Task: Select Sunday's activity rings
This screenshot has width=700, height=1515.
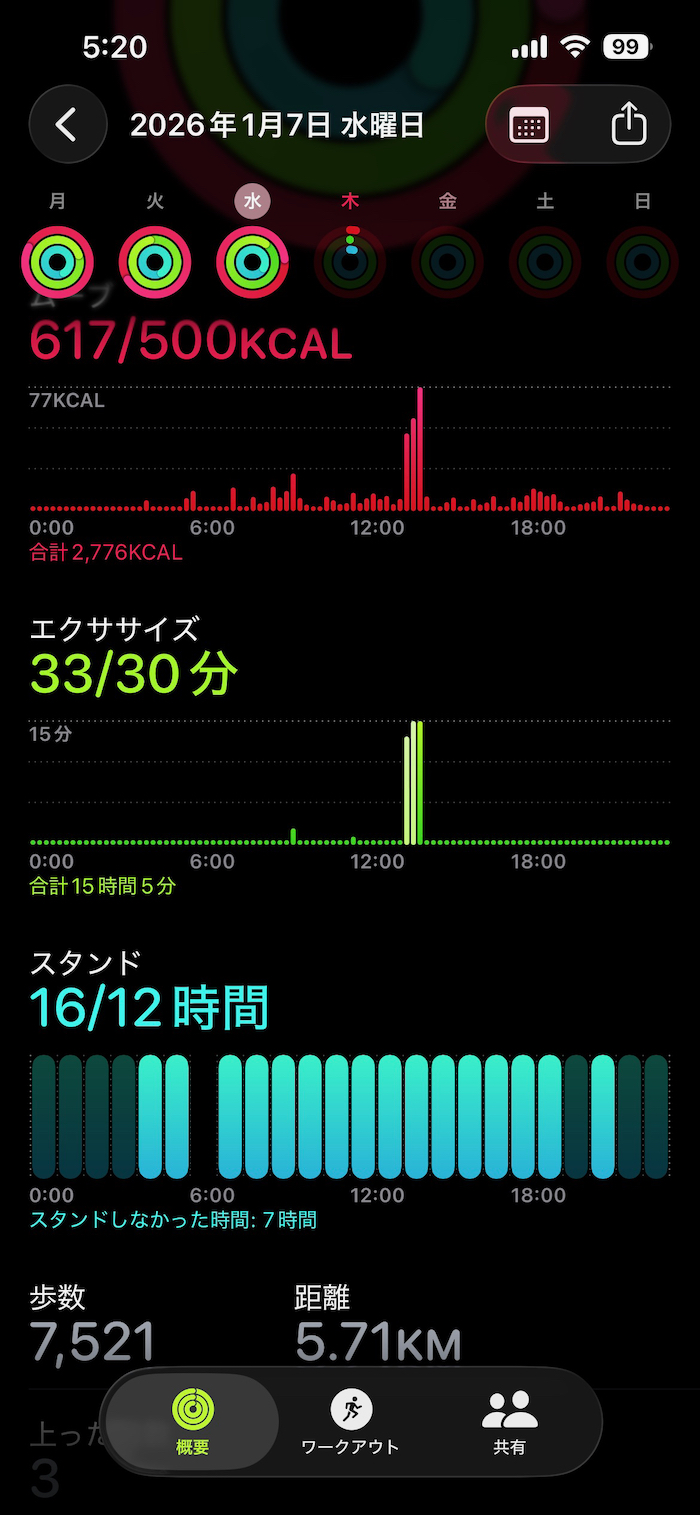Action: [642, 262]
